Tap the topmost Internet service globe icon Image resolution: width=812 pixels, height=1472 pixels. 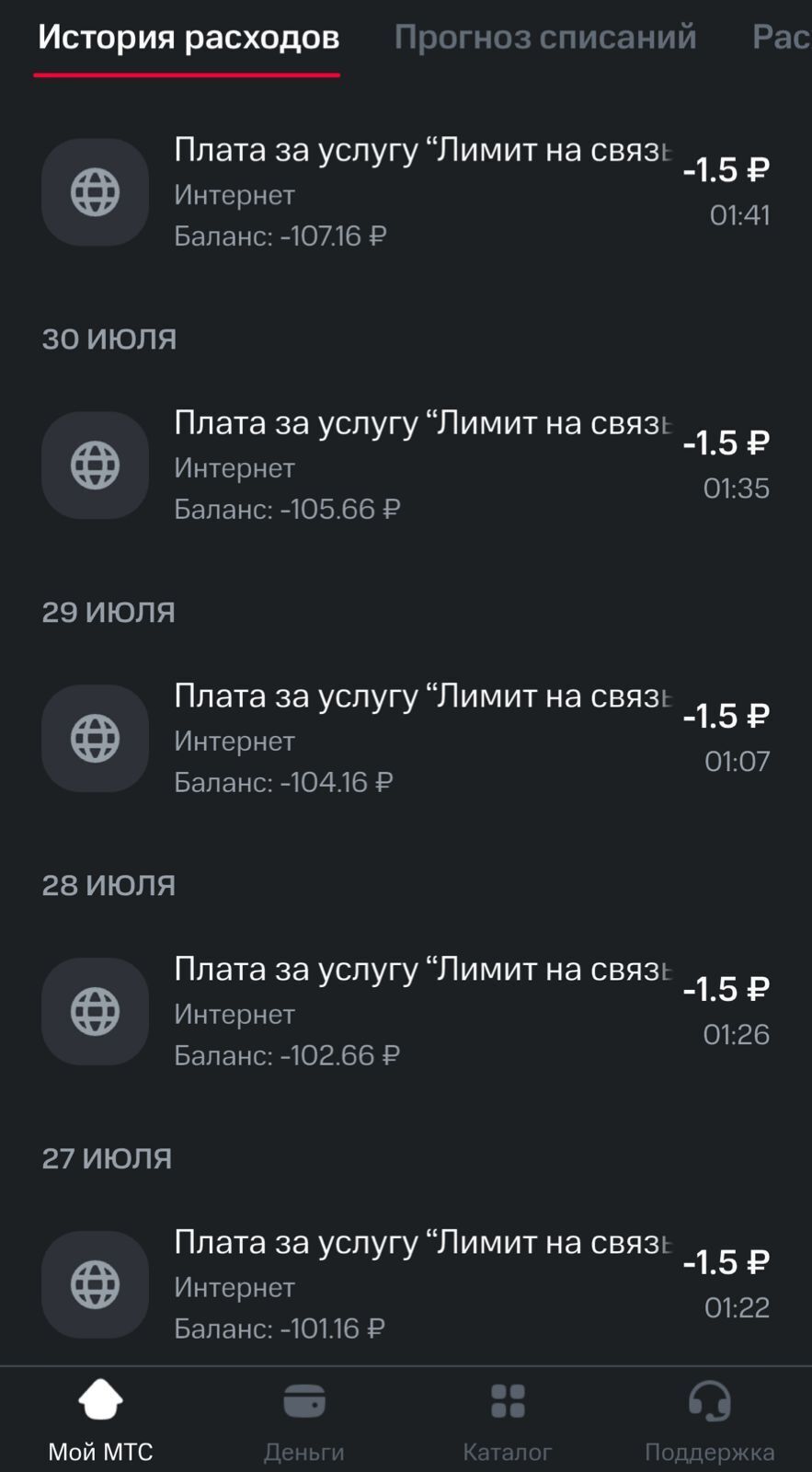tap(94, 192)
